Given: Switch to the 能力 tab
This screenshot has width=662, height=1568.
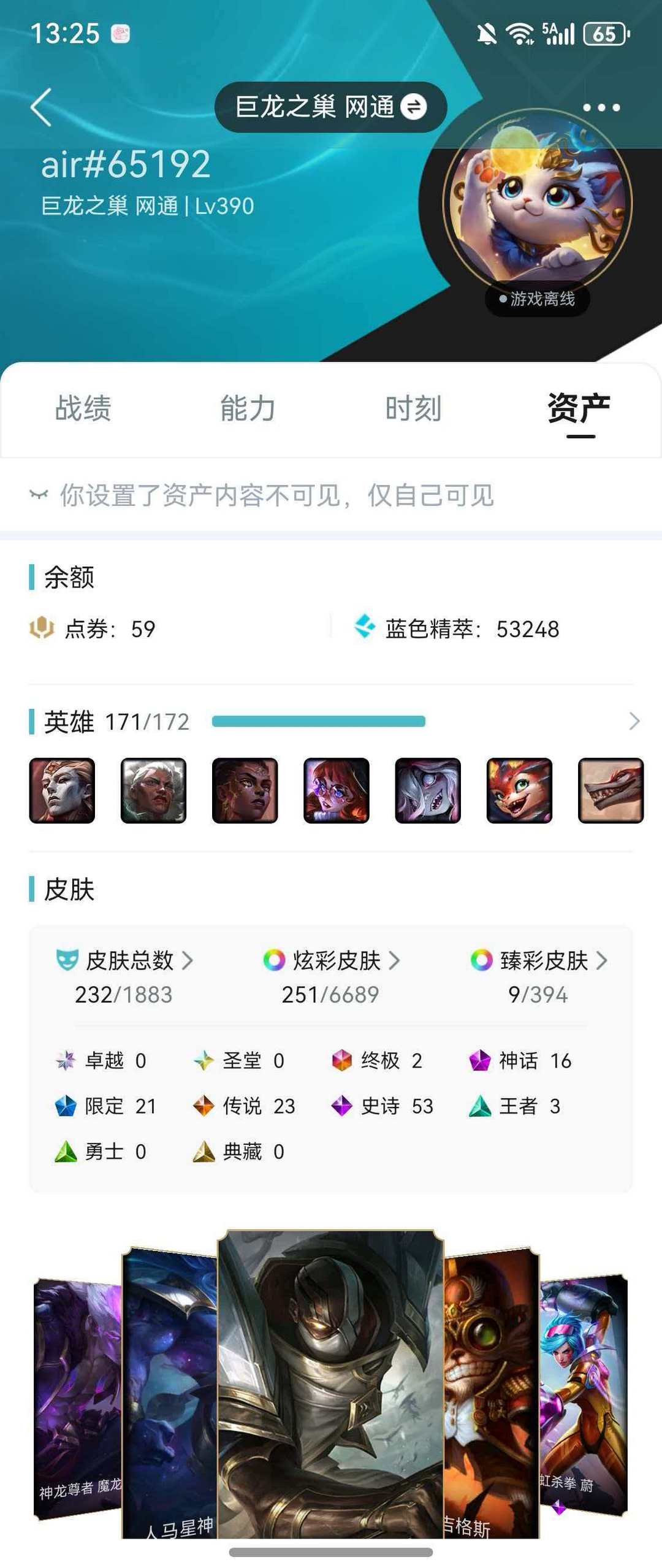Looking at the screenshot, I should 248,408.
